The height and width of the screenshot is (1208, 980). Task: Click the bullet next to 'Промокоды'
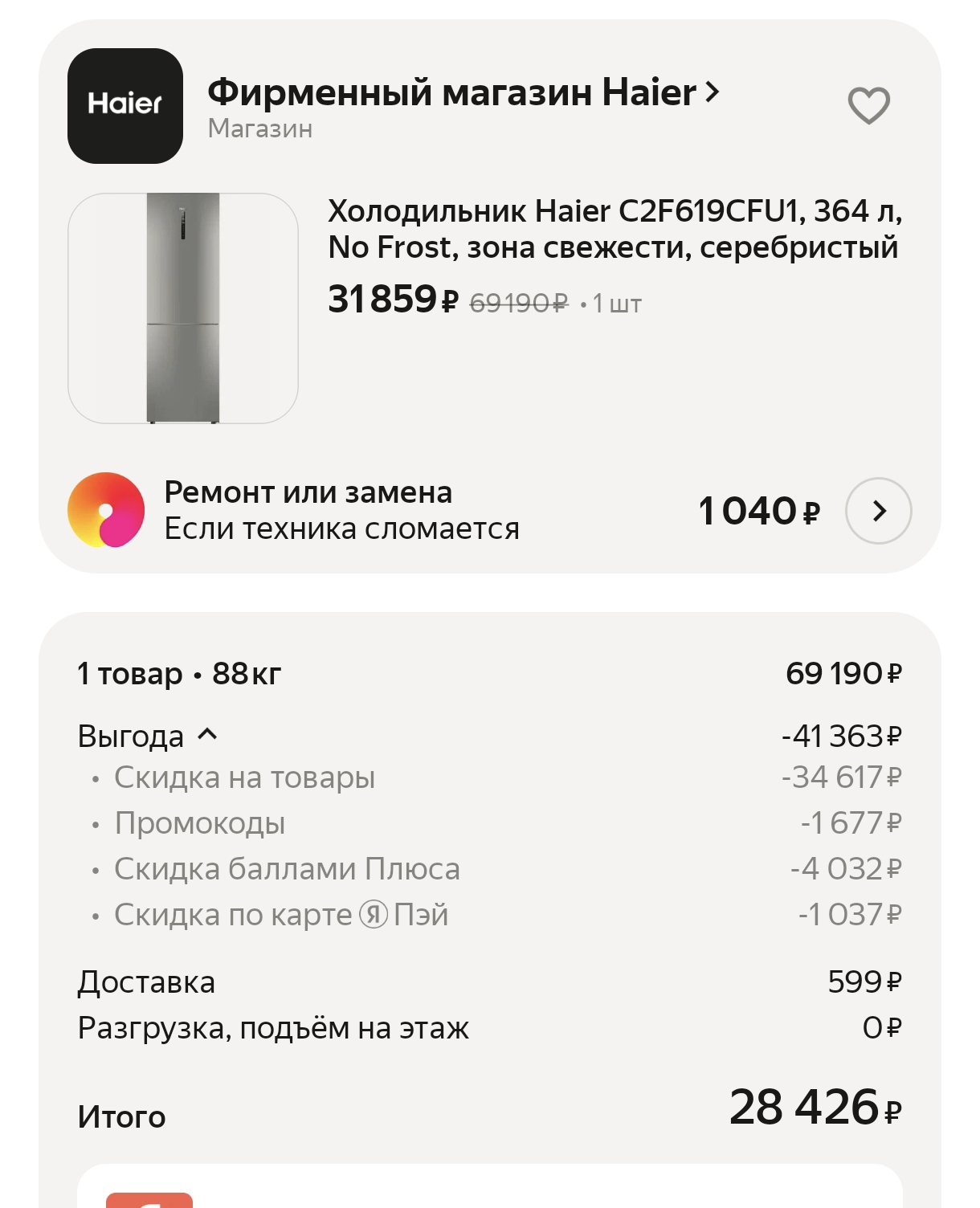tap(96, 823)
